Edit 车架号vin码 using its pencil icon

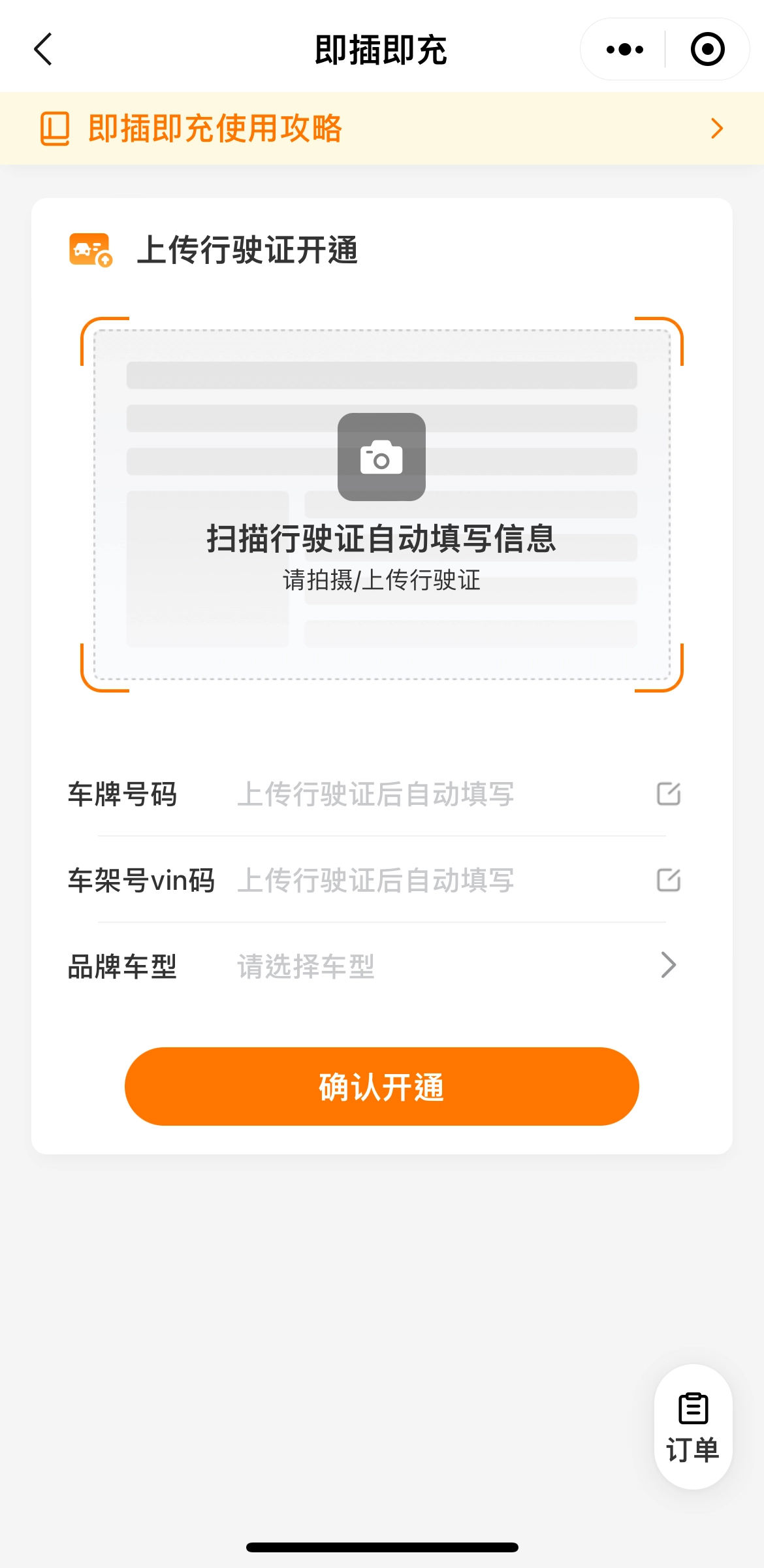(668, 880)
